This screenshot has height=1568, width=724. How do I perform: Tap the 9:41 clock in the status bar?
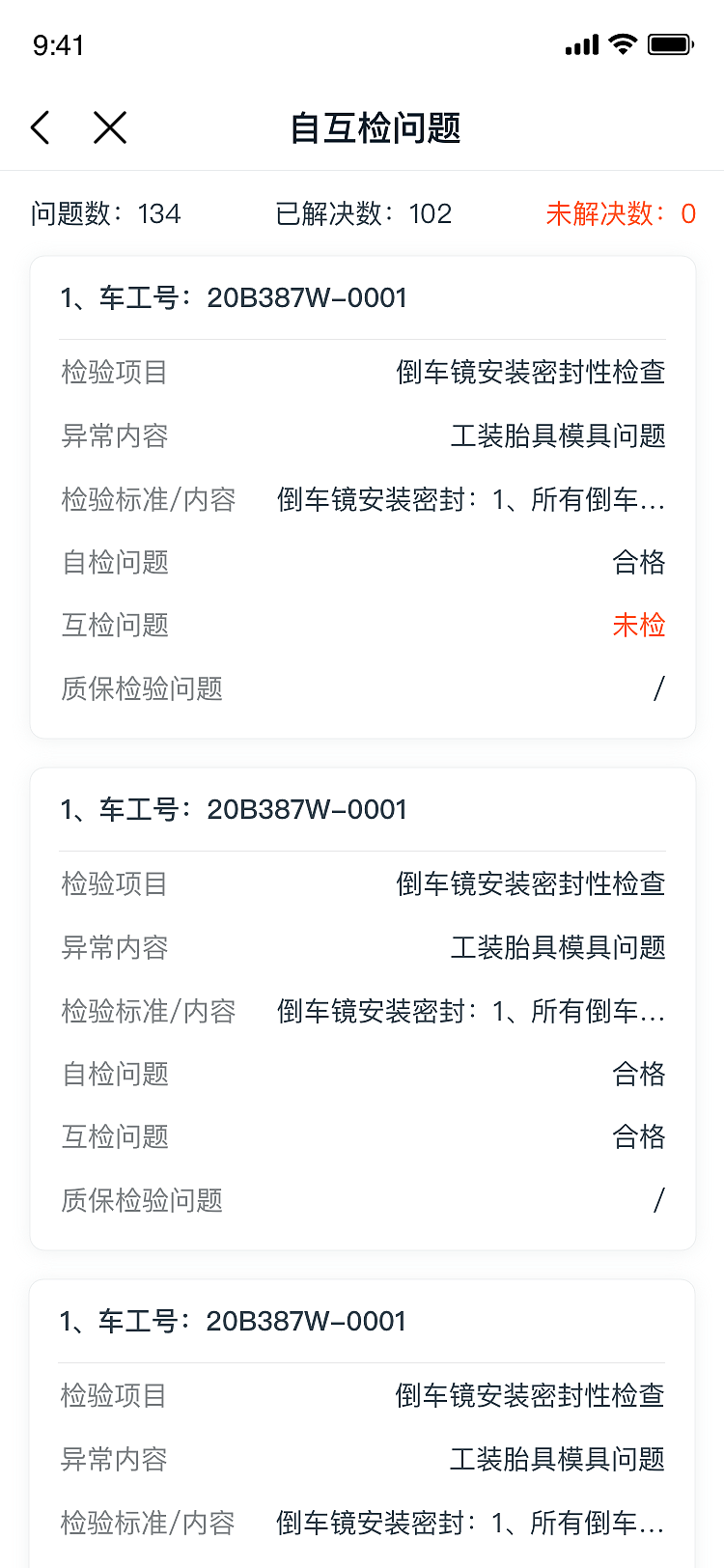(x=60, y=44)
